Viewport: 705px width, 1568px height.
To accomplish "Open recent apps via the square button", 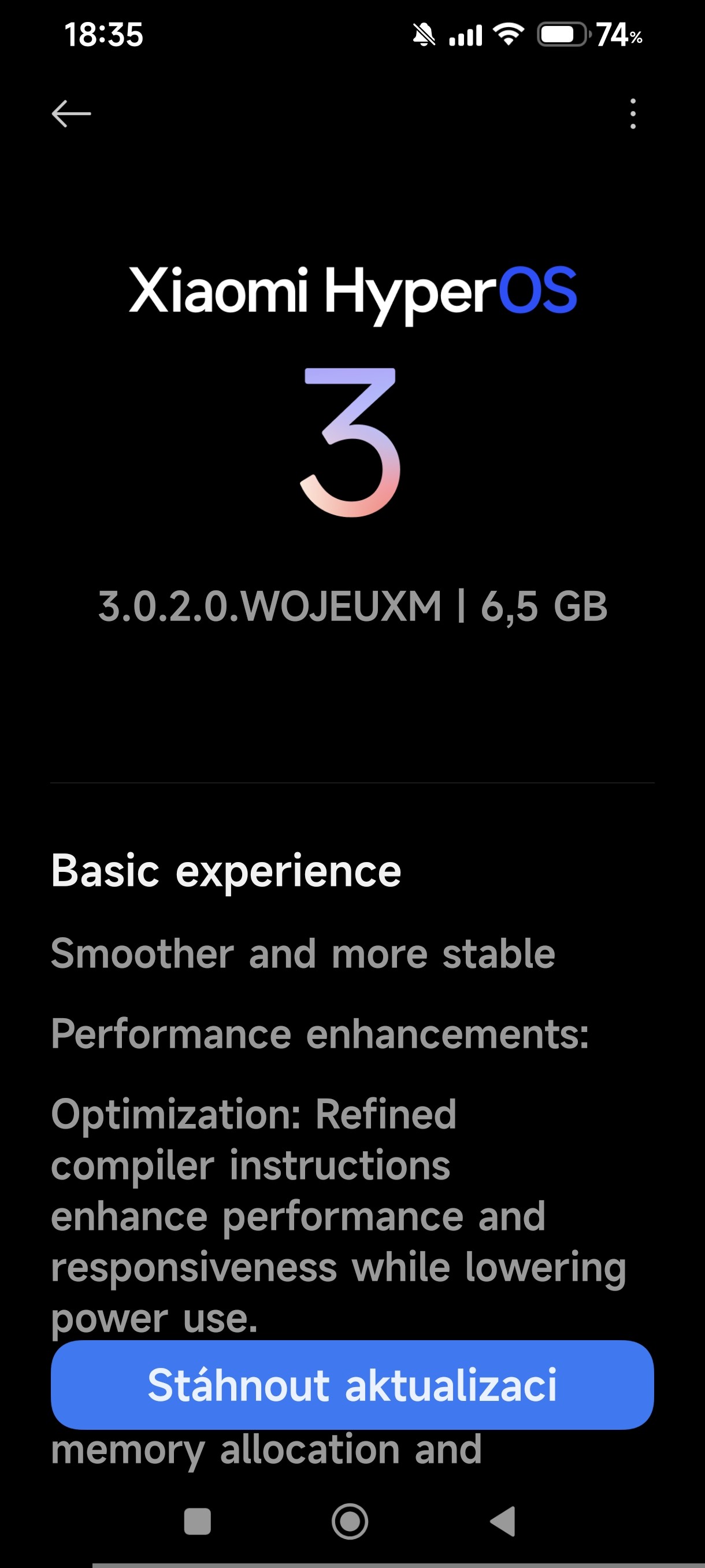I will pyautogui.click(x=197, y=1522).
